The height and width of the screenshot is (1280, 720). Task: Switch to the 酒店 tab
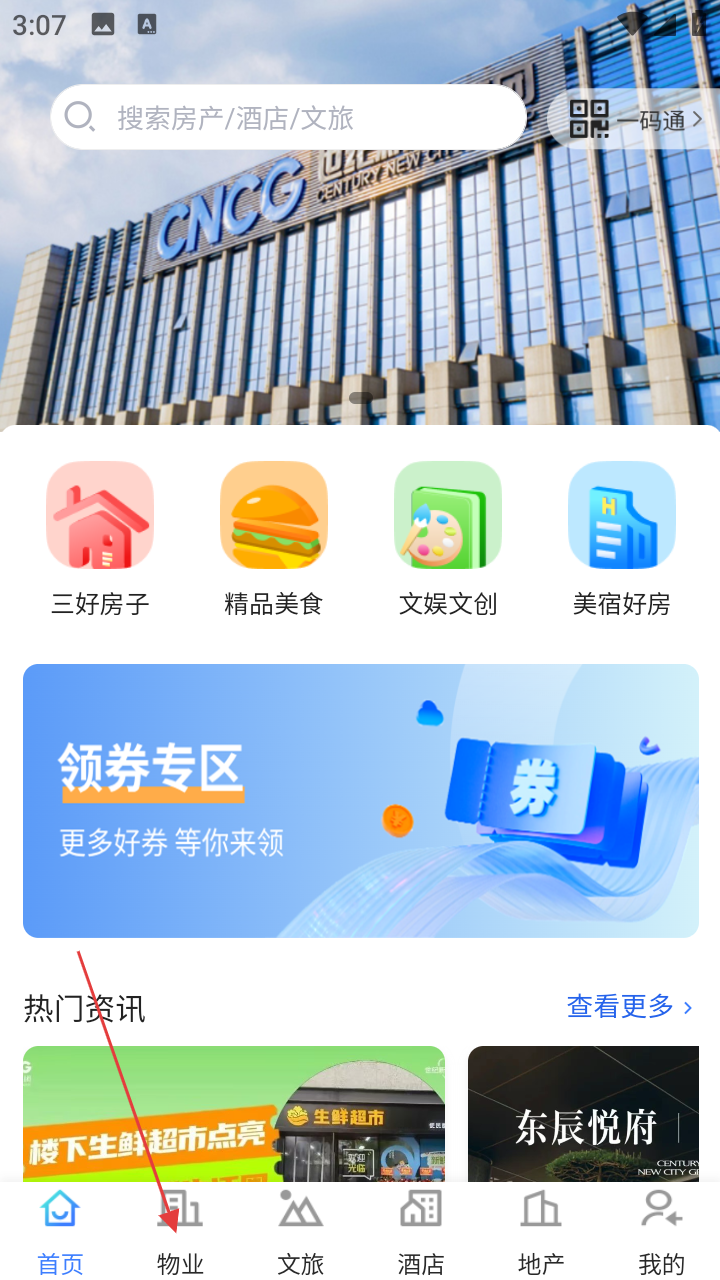tap(420, 1232)
